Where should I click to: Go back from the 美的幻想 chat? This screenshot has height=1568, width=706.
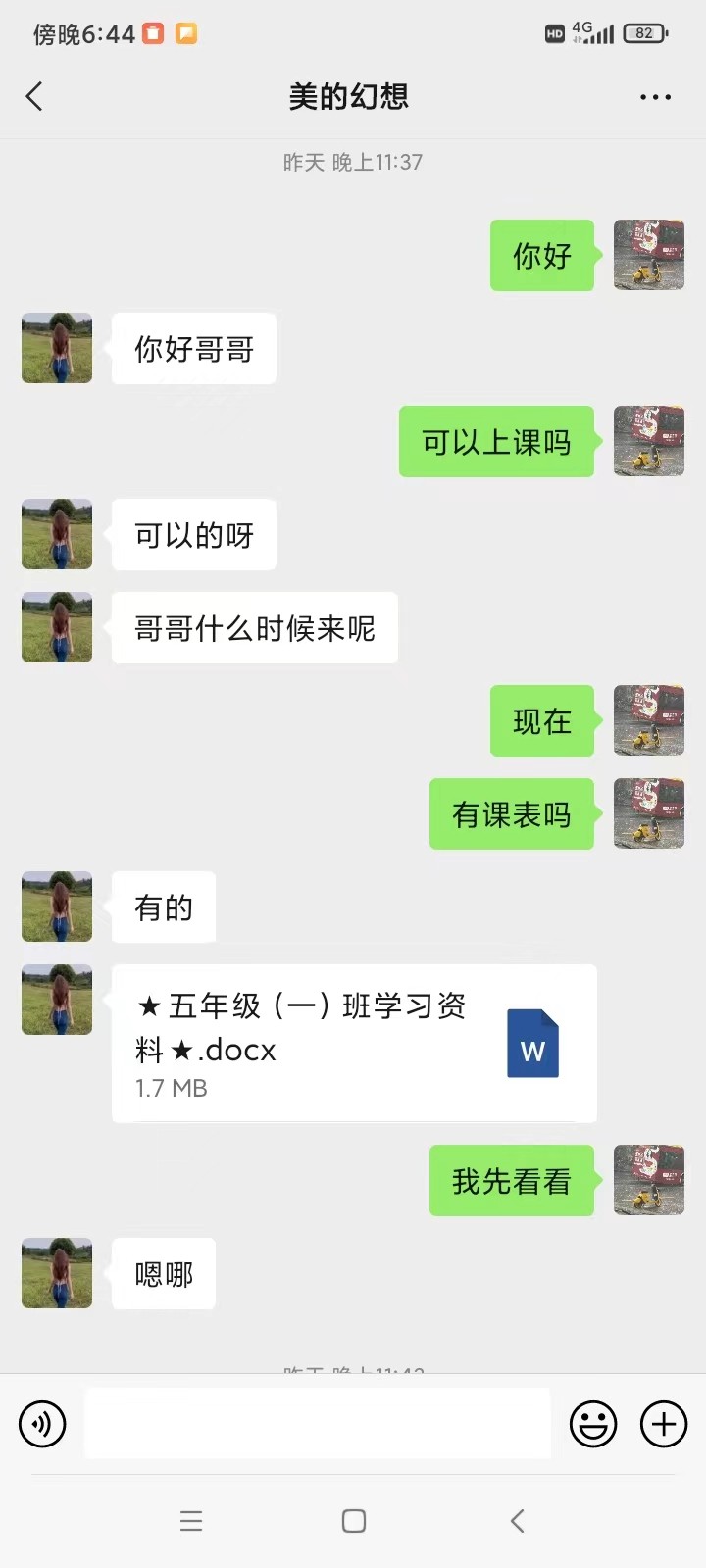(x=35, y=96)
